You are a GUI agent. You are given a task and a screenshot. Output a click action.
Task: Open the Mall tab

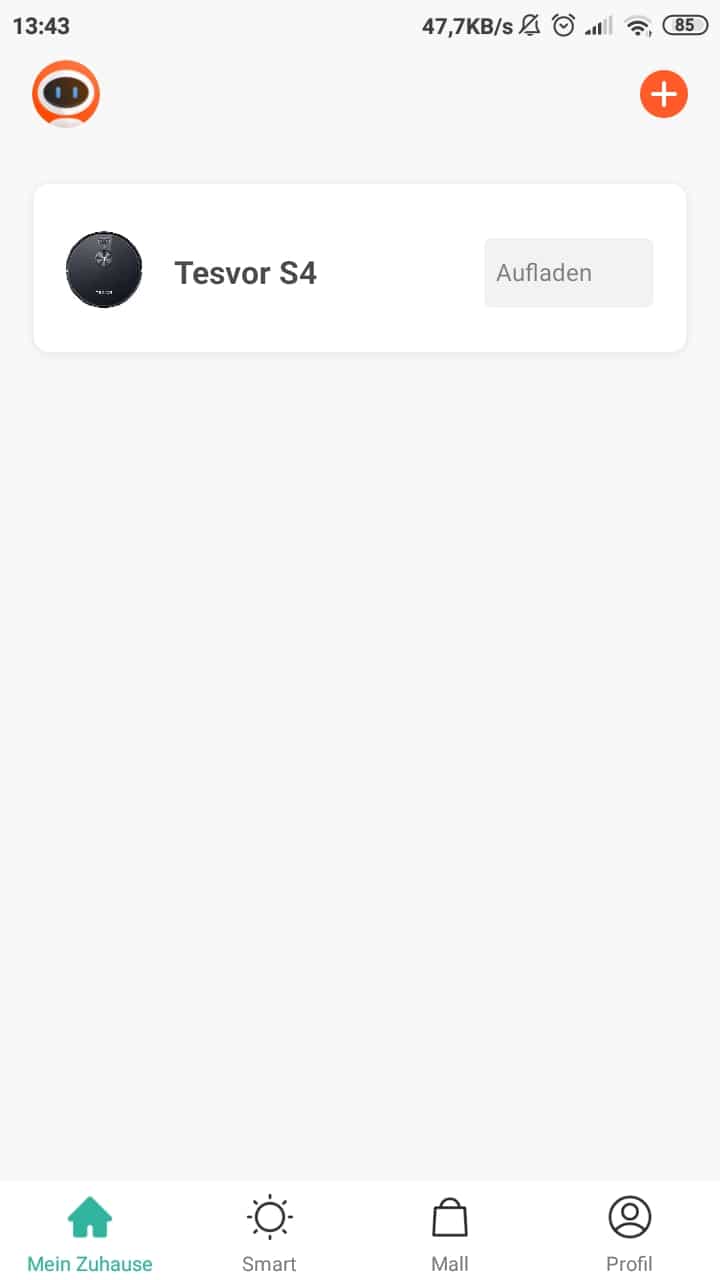pyautogui.click(x=450, y=1234)
